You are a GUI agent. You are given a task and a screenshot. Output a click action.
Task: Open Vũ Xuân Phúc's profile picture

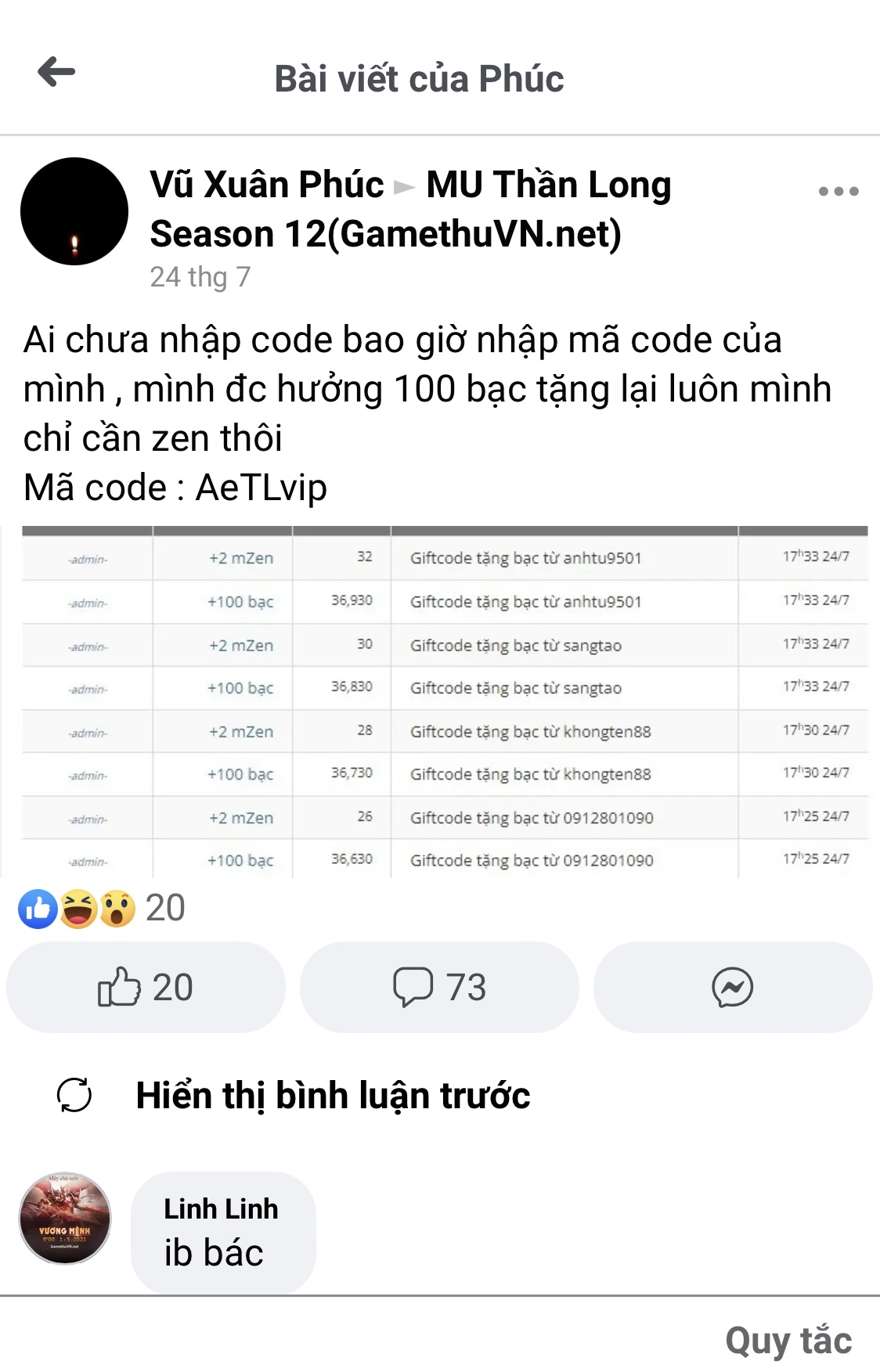pos(74,211)
